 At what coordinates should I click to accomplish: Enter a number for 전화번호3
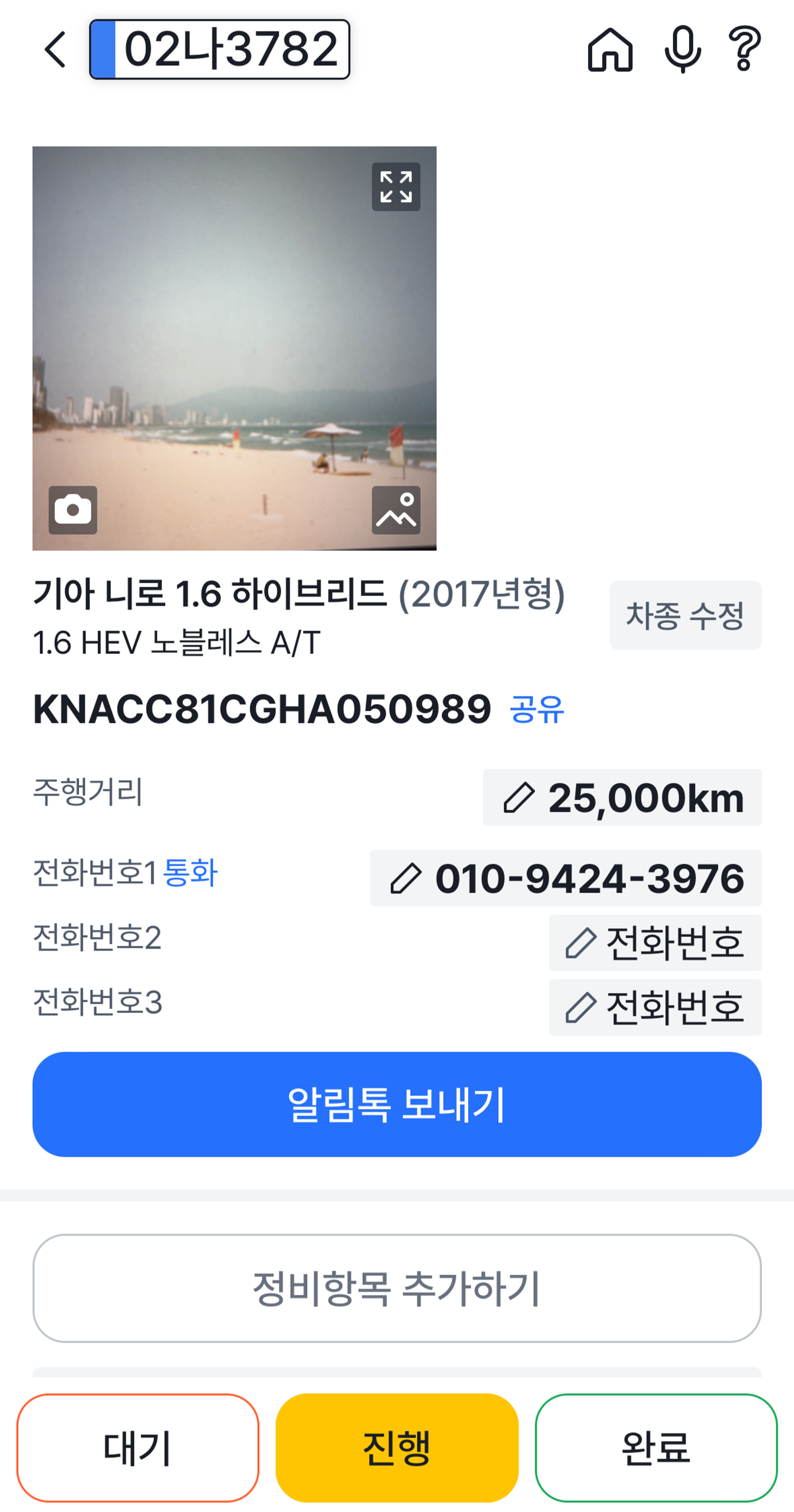point(655,1007)
